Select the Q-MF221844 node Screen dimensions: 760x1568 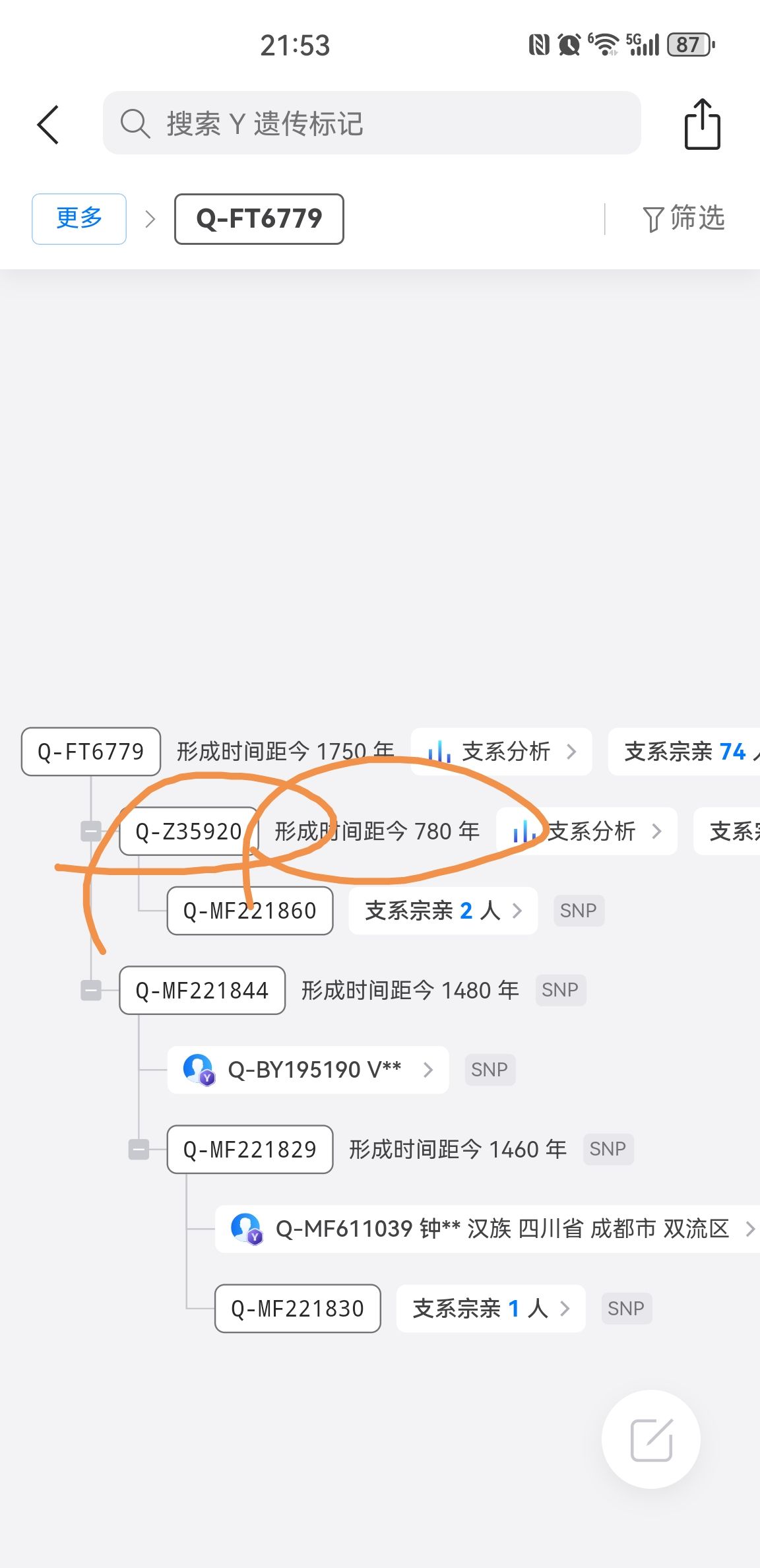point(202,990)
